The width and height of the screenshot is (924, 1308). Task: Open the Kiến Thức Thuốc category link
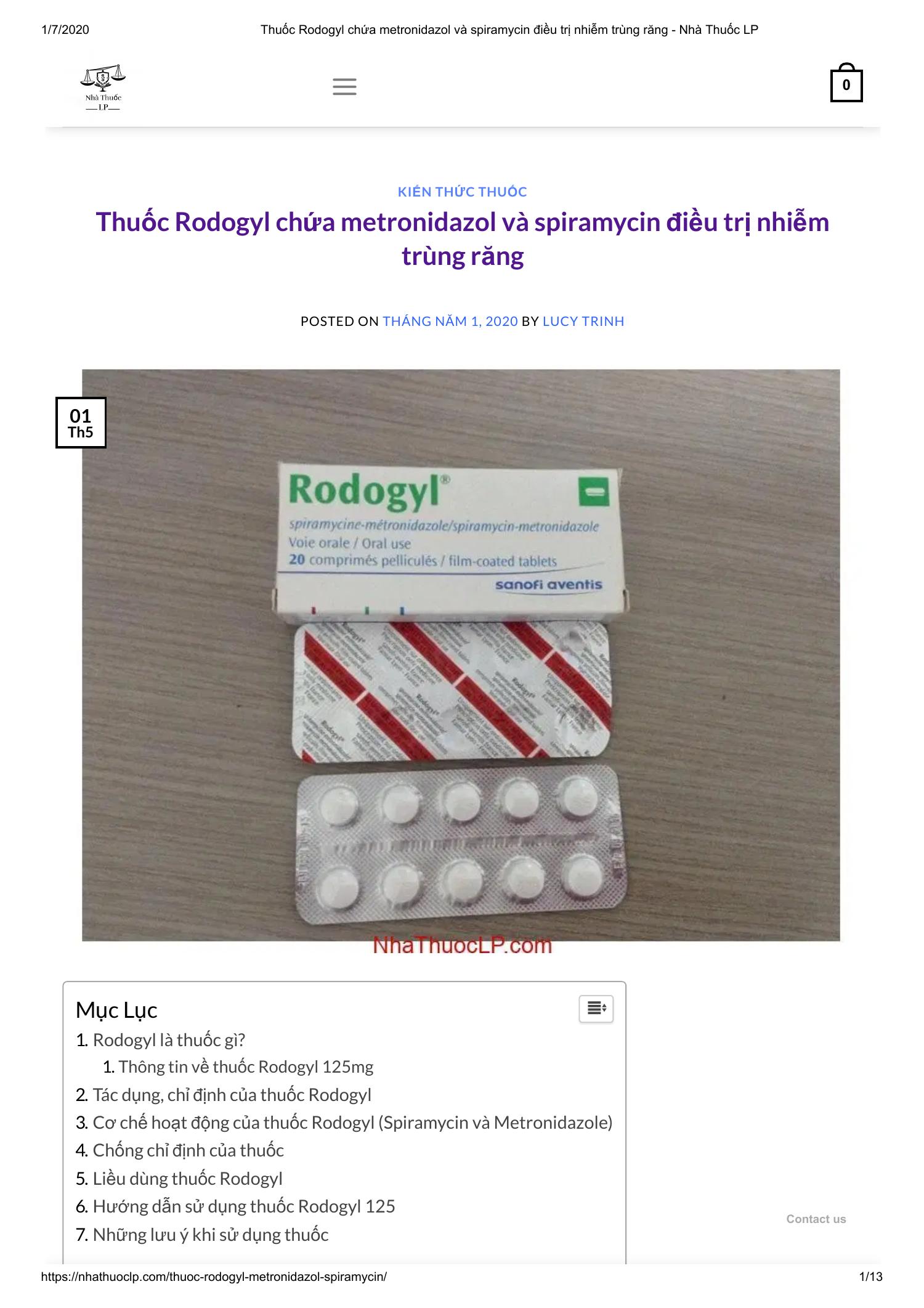(x=462, y=192)
